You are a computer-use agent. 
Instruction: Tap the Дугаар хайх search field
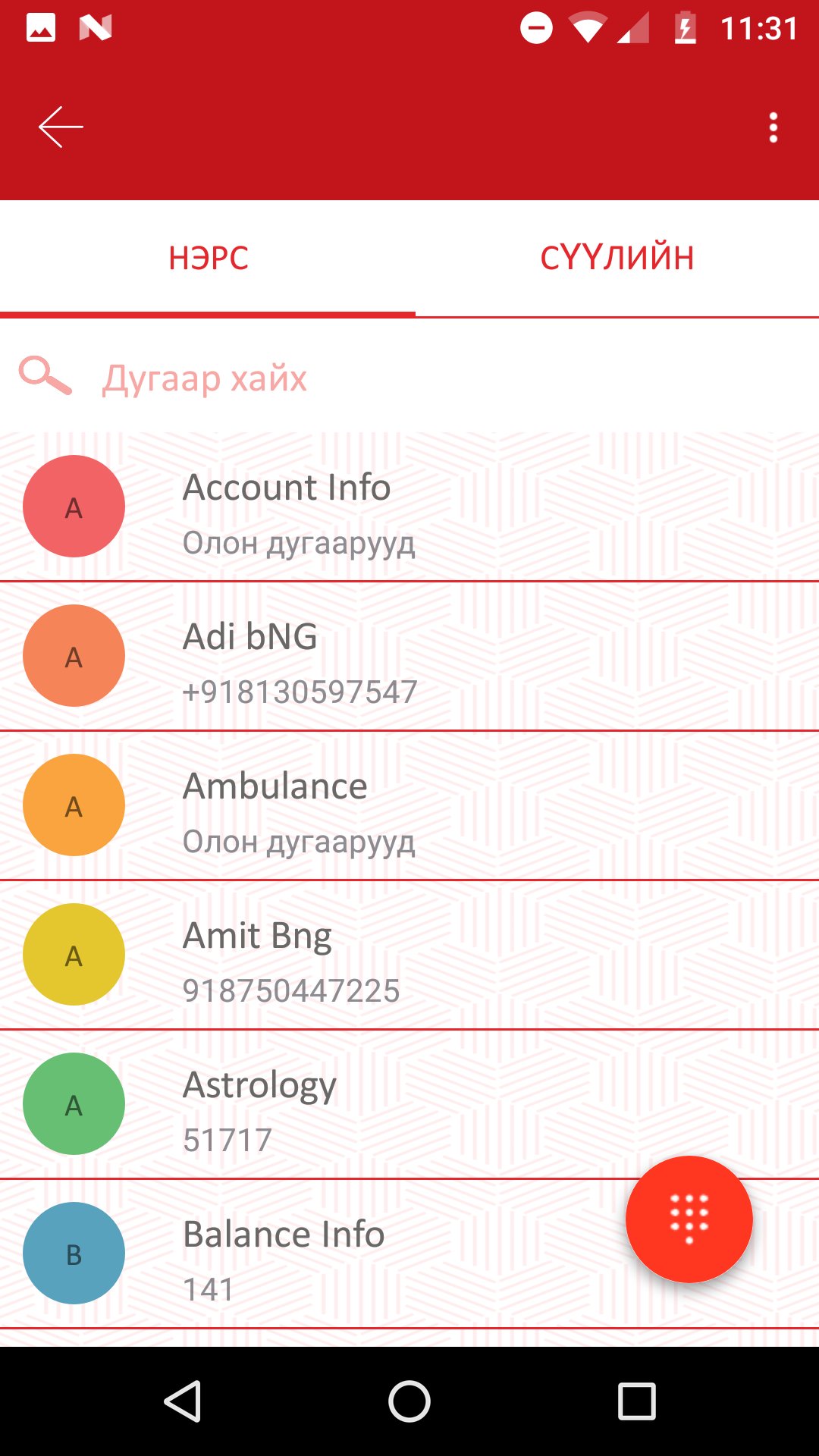point(409,377)
